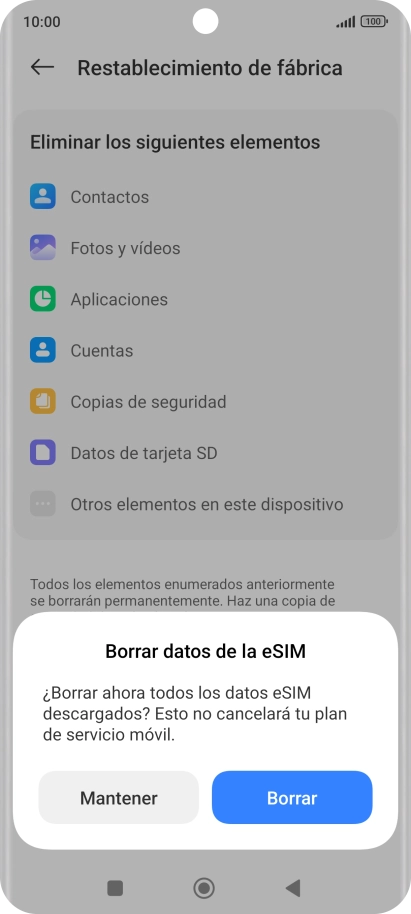The image size is (411, 914).
Task: Go back using the system back triangle
Action: (x=293, y=888)
